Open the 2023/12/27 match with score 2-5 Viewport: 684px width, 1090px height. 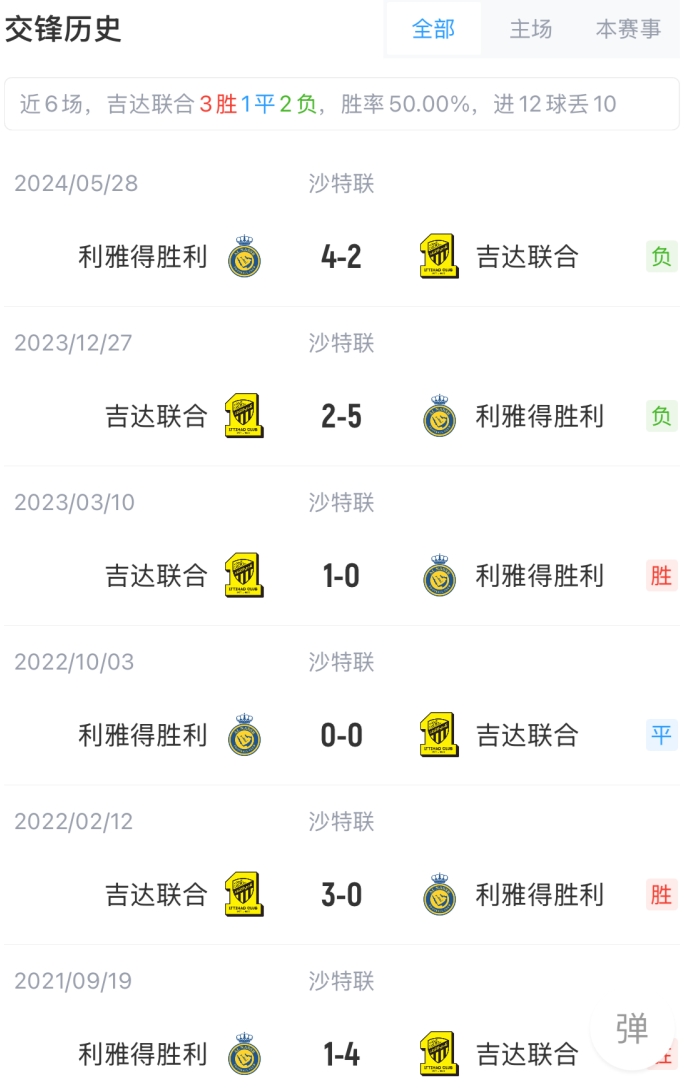[341, 416]
